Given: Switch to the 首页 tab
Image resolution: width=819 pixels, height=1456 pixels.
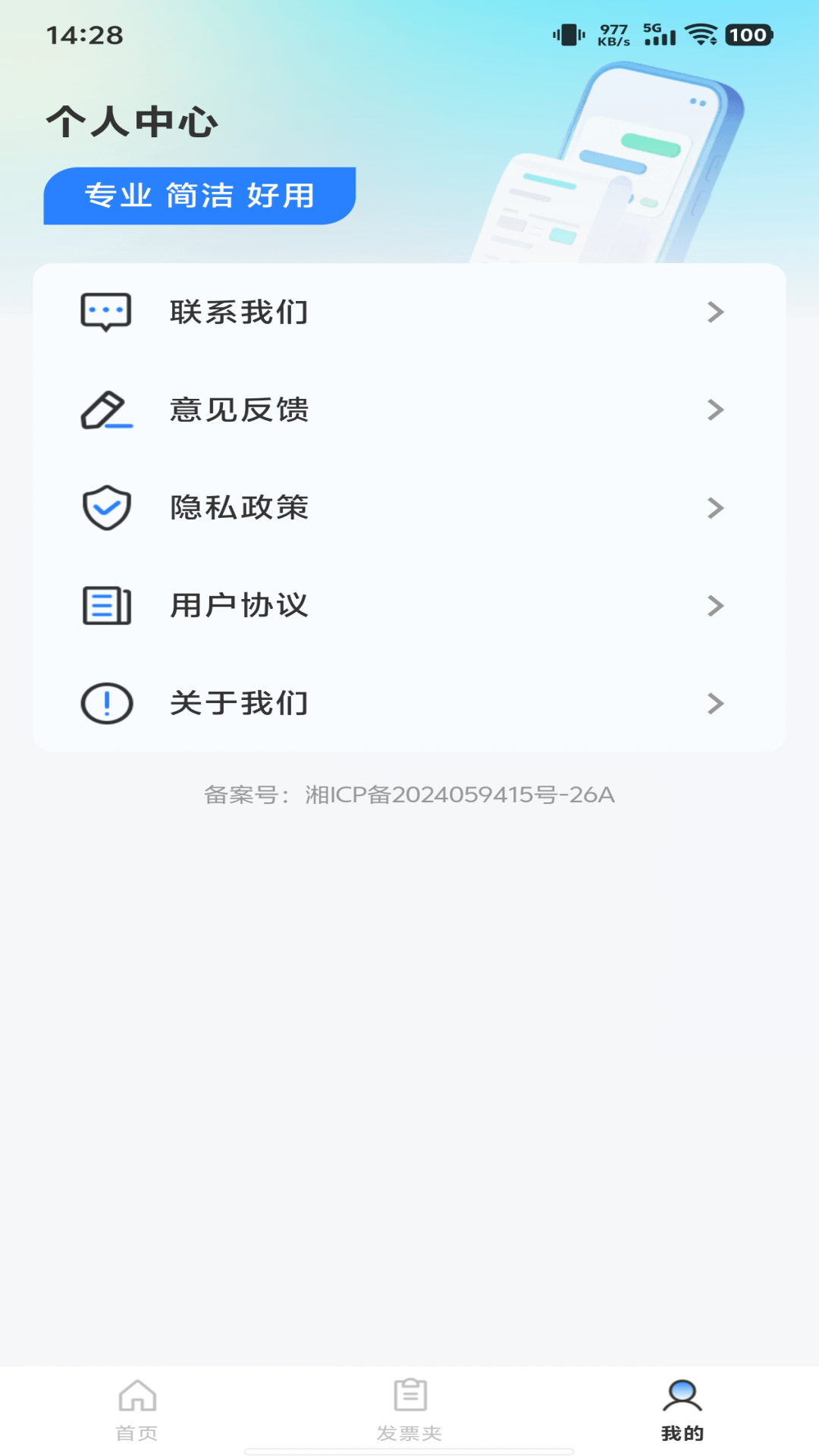Looking at the screenshot, I should click(x=137, y=1410).
